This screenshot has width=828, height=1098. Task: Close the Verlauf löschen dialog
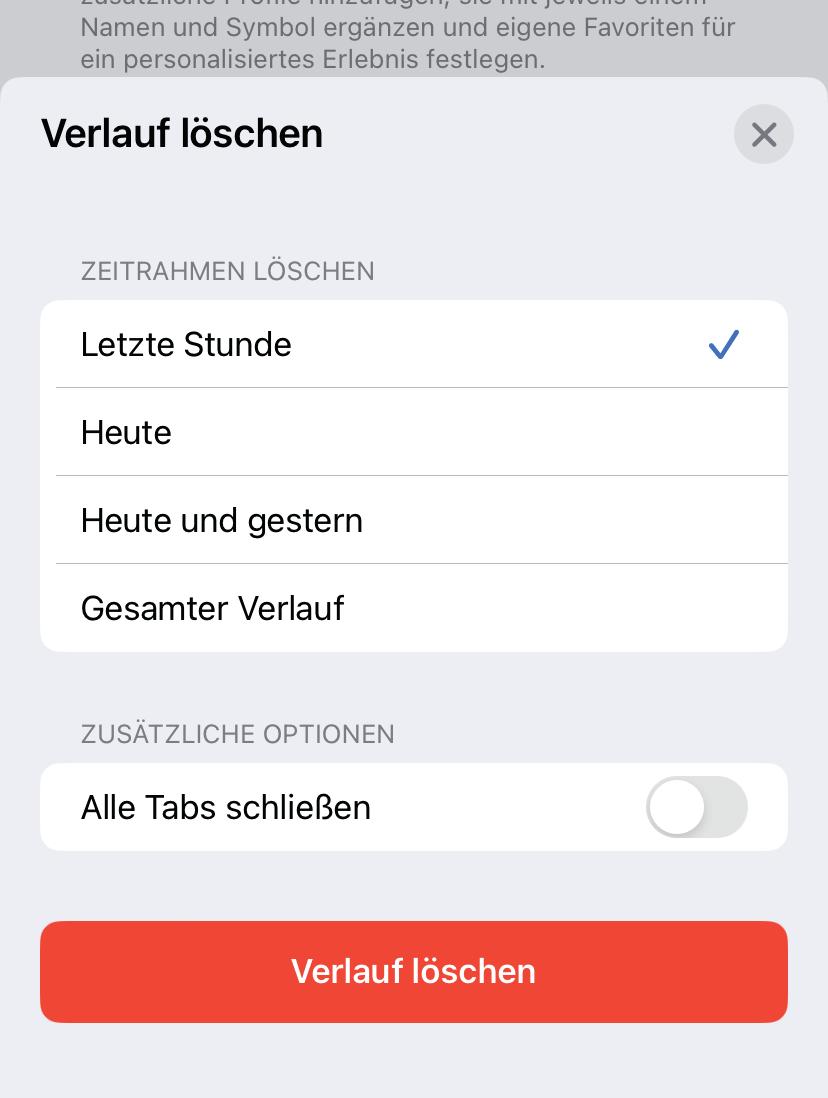click(763, 134)
